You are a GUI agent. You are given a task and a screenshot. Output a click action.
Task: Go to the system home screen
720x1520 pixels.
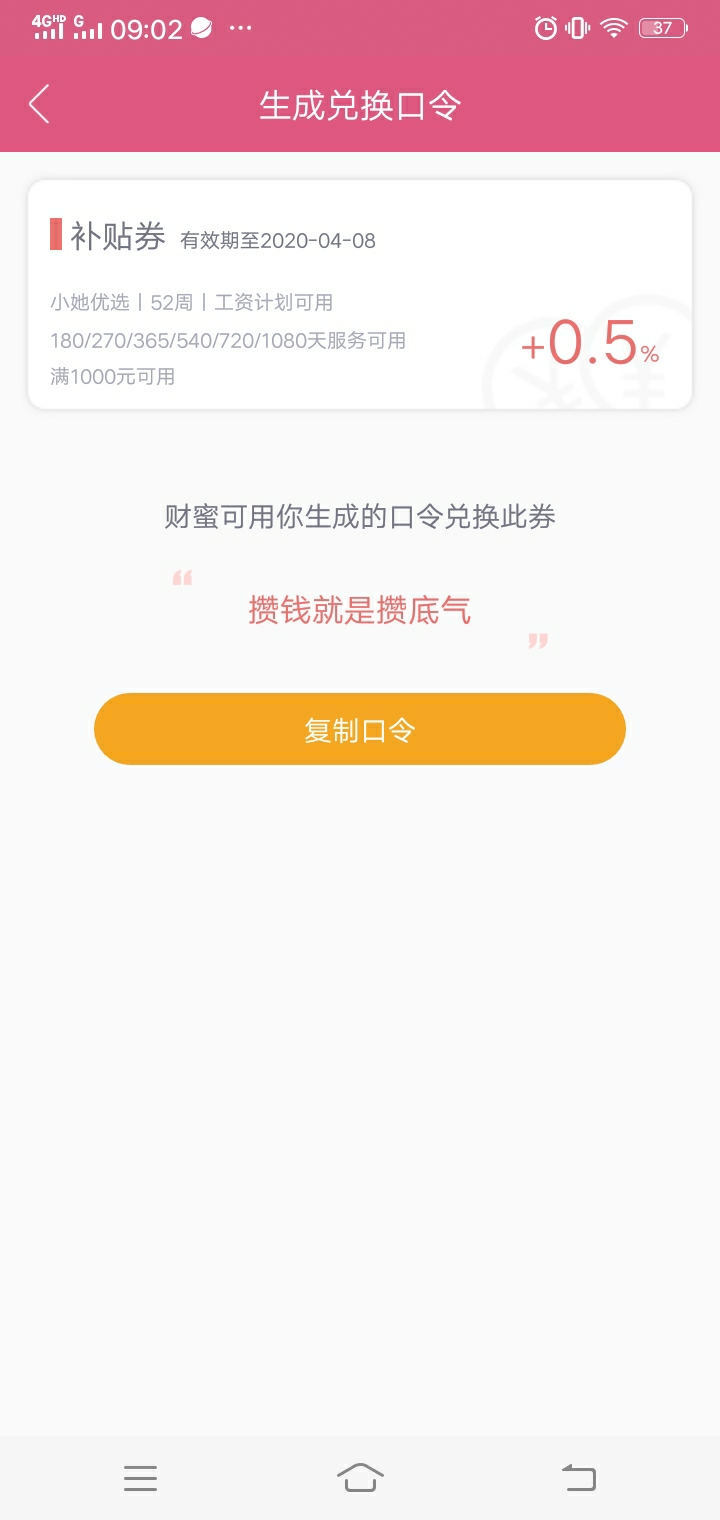(x=360, y=1477)
